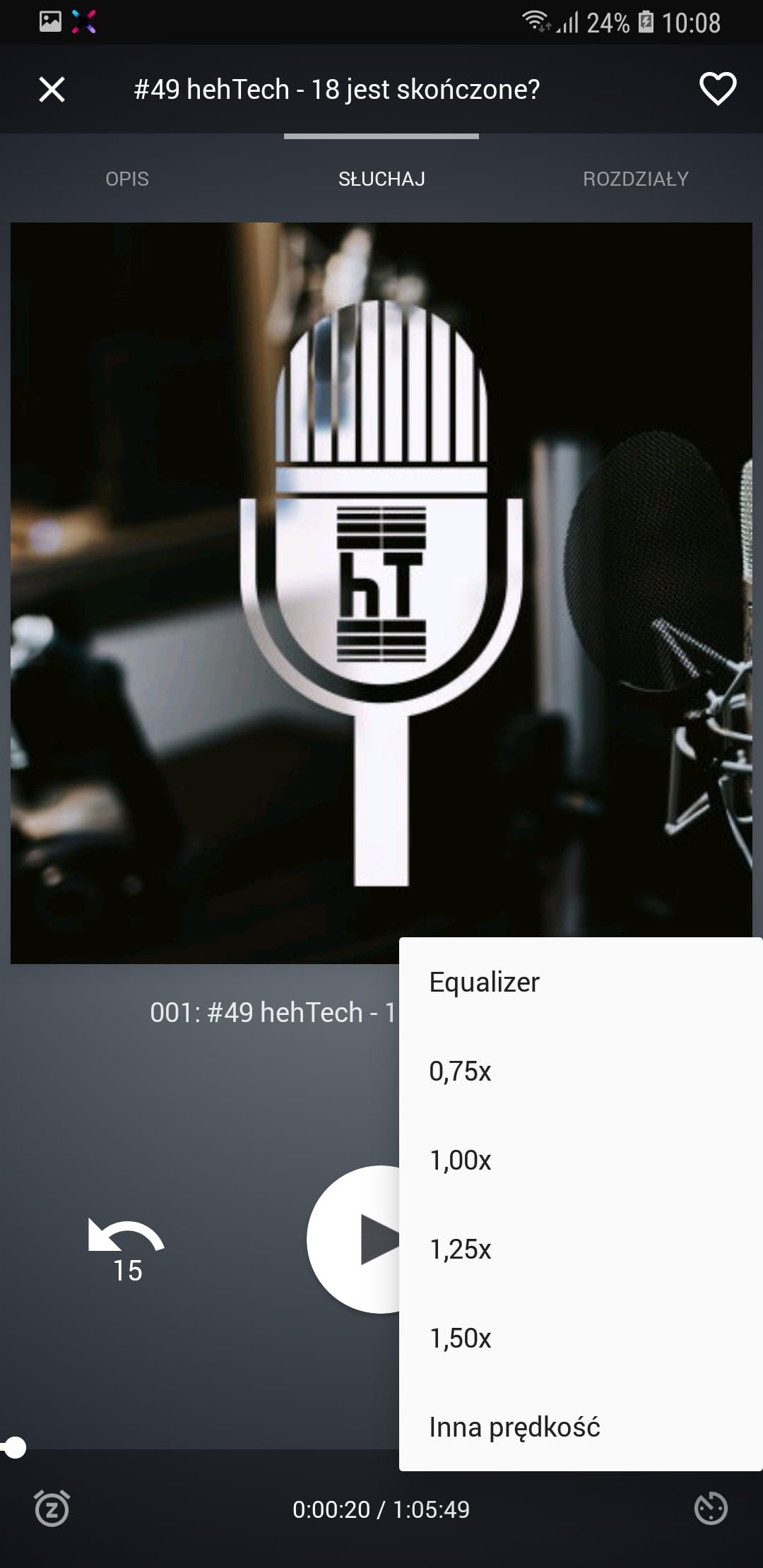Select 1,00x playback speed
The height and width of the screenshot is (1568, 763).
pyautogui.click(x=581, y=1160)
